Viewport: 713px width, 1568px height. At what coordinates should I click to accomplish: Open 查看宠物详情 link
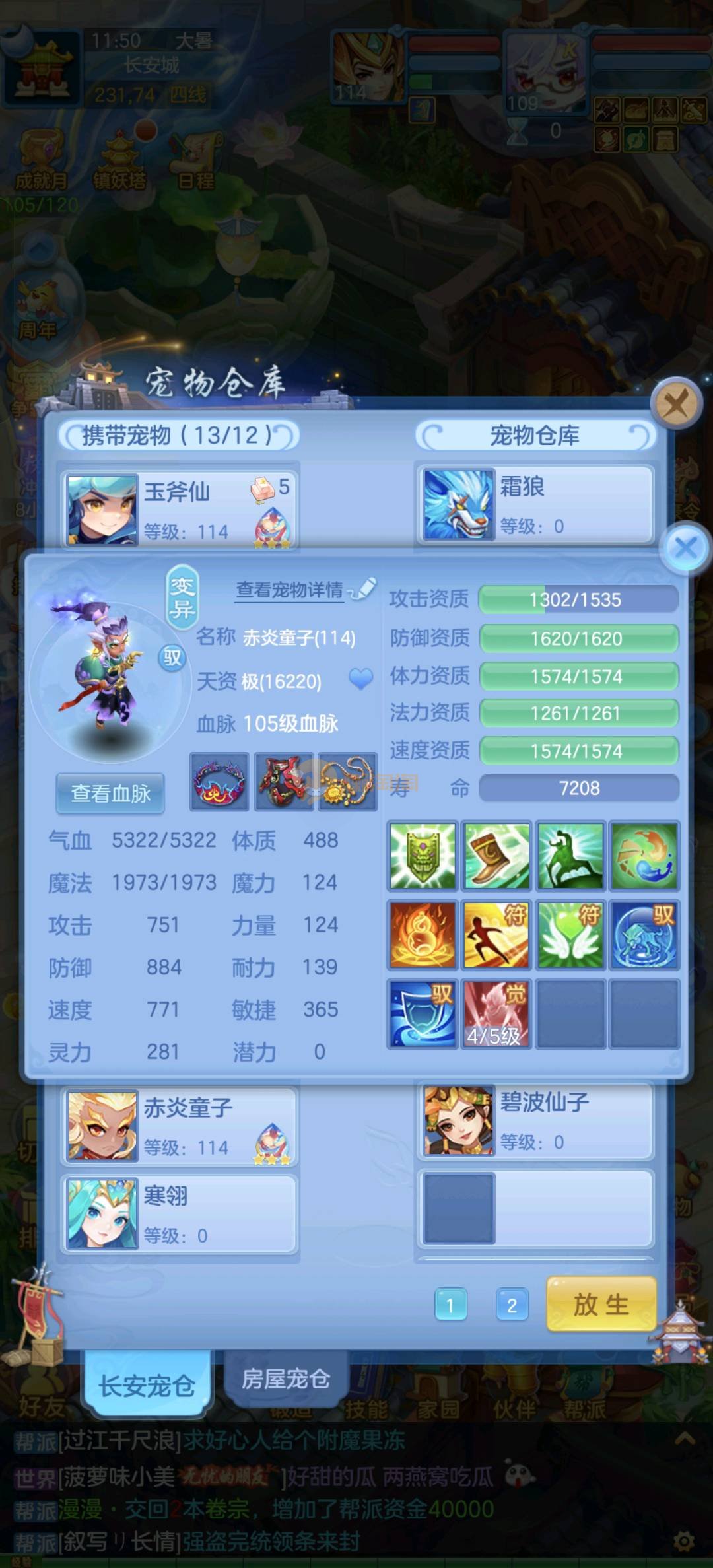coord(290,590)
